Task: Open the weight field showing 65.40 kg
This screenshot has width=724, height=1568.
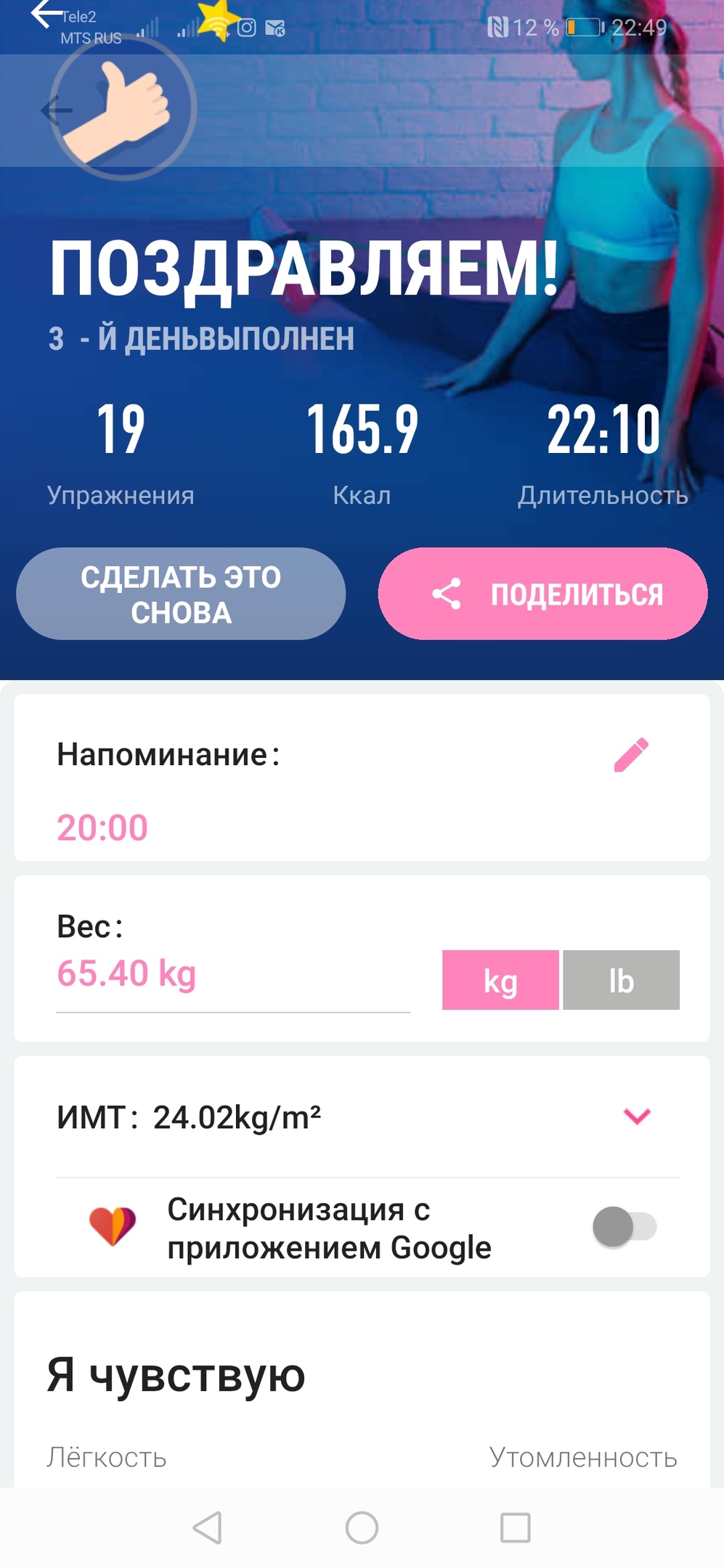Action: coord(232,974)
